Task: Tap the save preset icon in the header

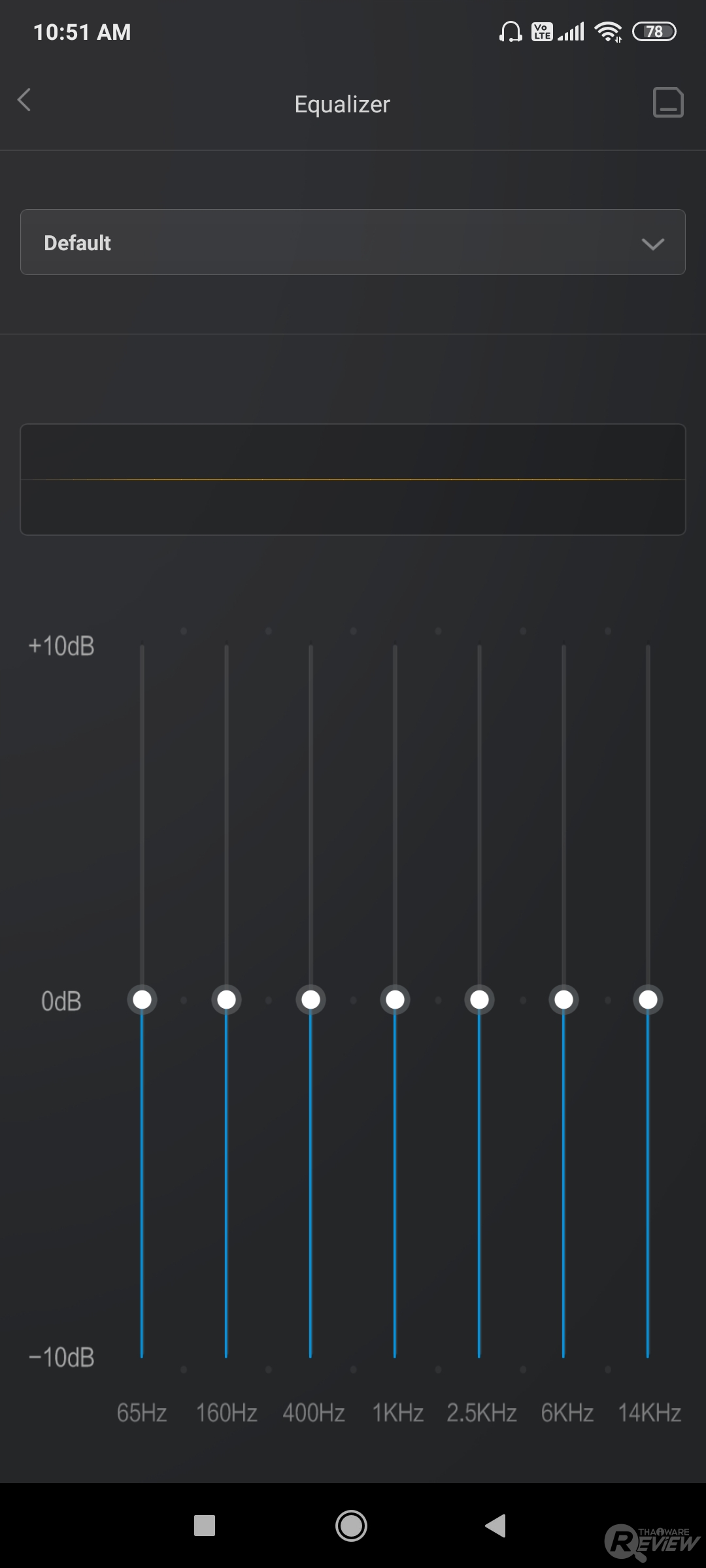Action: pos(668,103)
